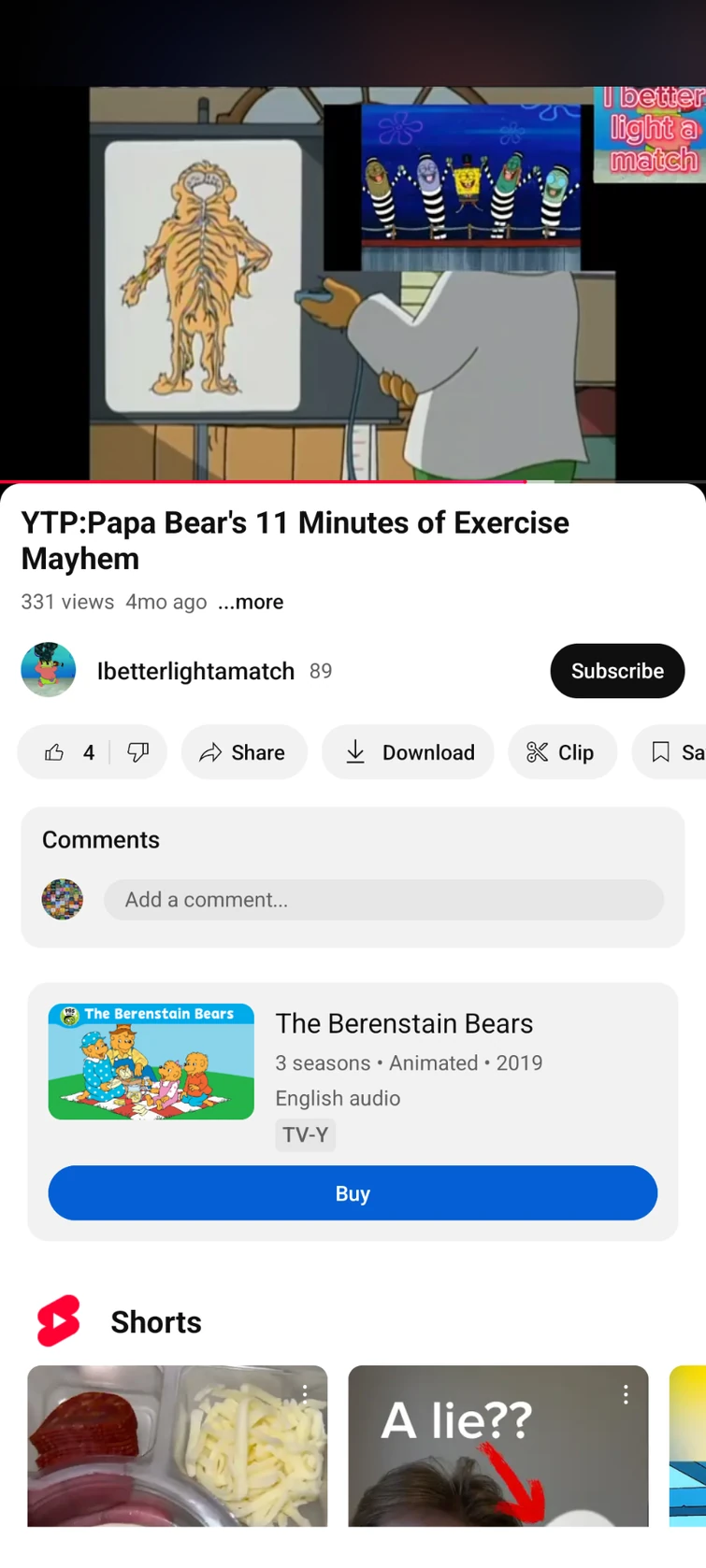Expand the video description with ...more
This screenshot has width=706, height=1568.
(251, 602)
